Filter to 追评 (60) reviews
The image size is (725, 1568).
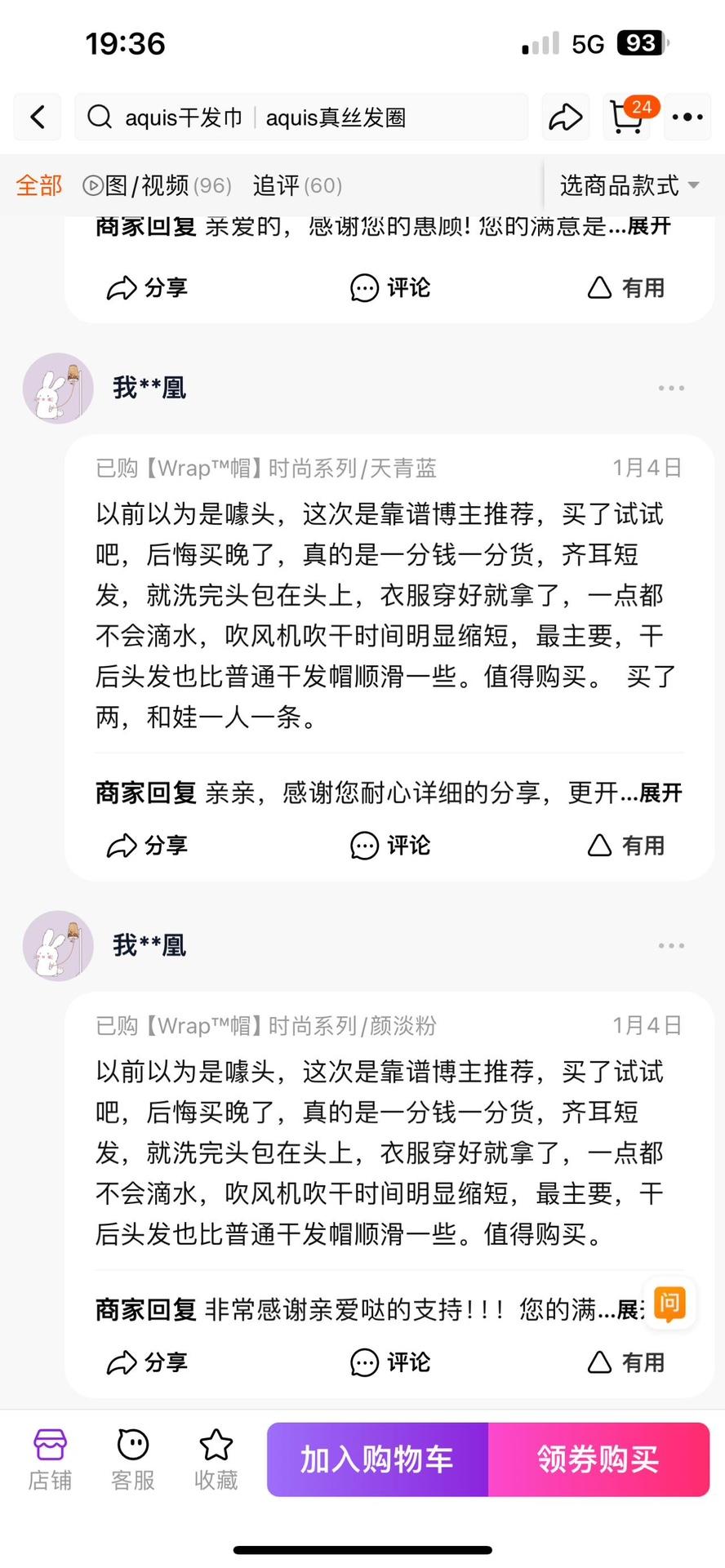pyautogui.click(x=297, y=186)
